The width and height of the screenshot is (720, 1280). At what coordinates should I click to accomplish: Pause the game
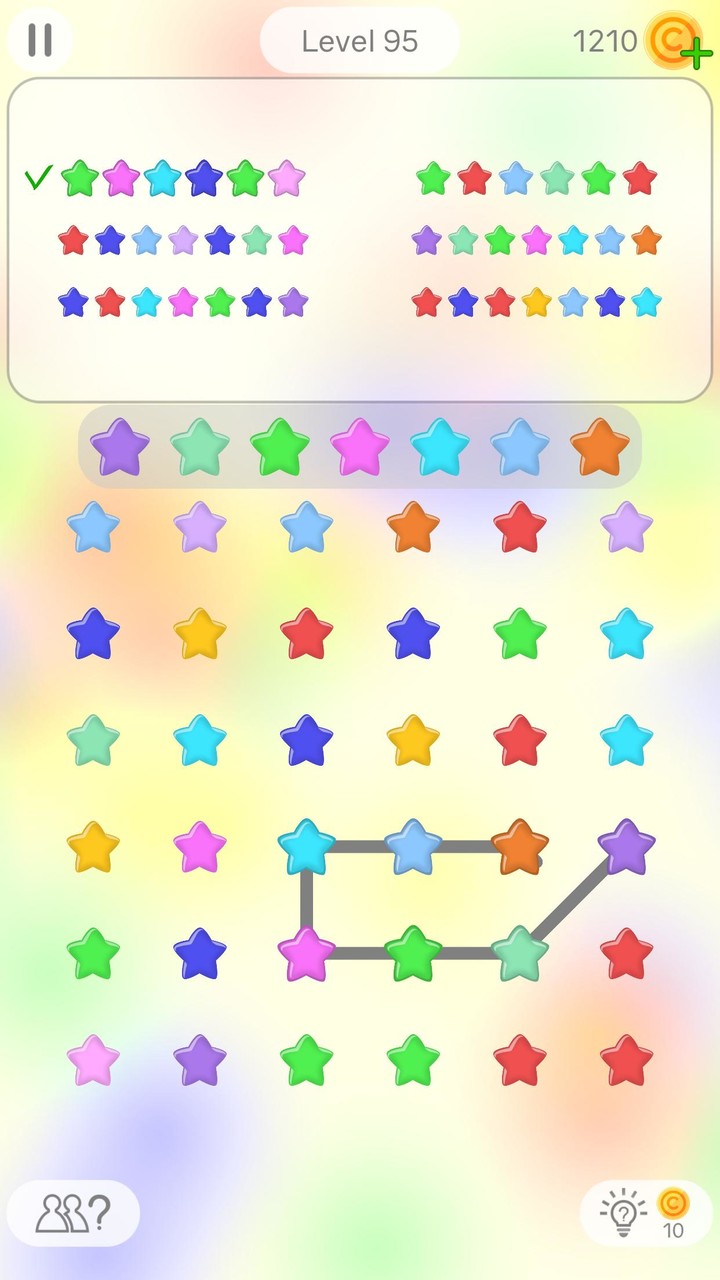click(x=40, y=40)
